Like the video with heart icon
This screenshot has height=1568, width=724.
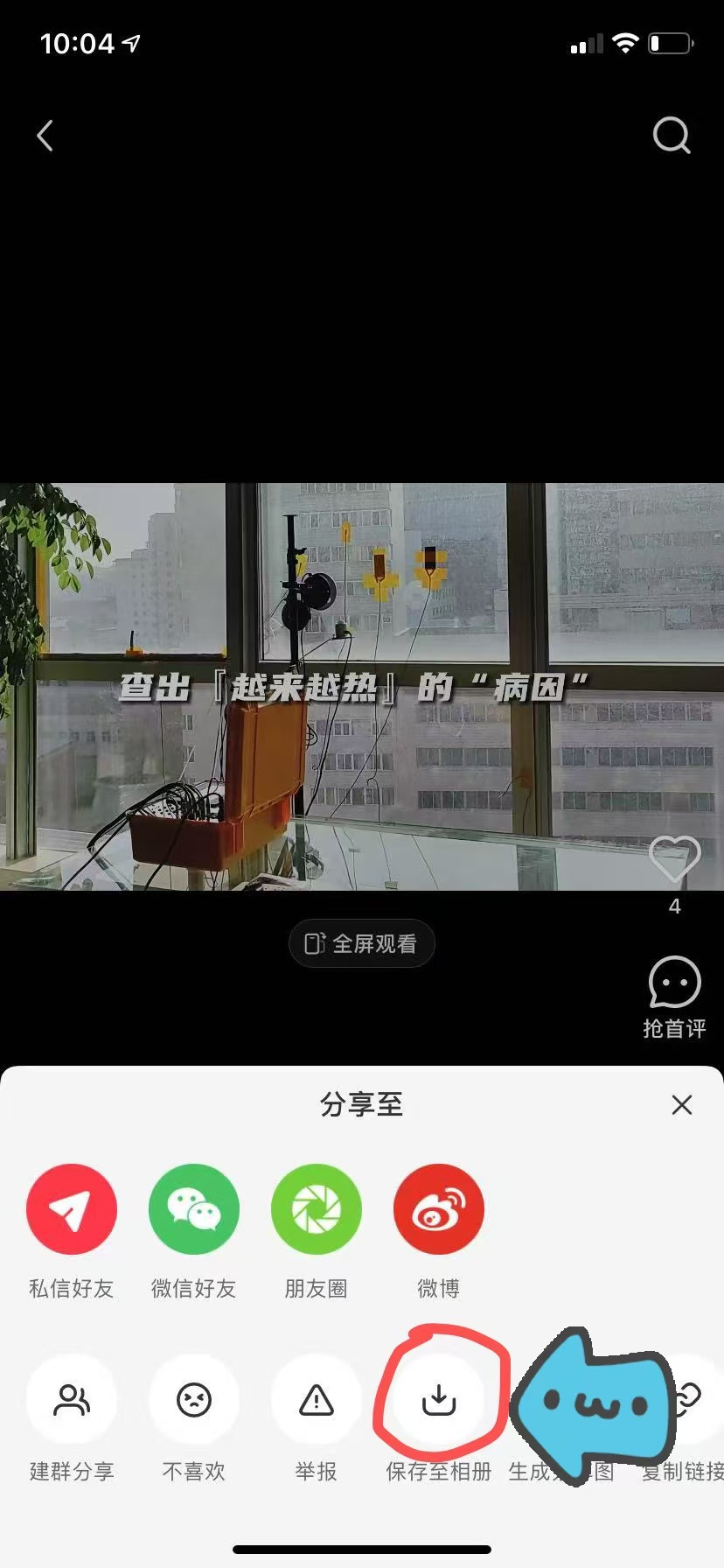click(x=674, y=860)
